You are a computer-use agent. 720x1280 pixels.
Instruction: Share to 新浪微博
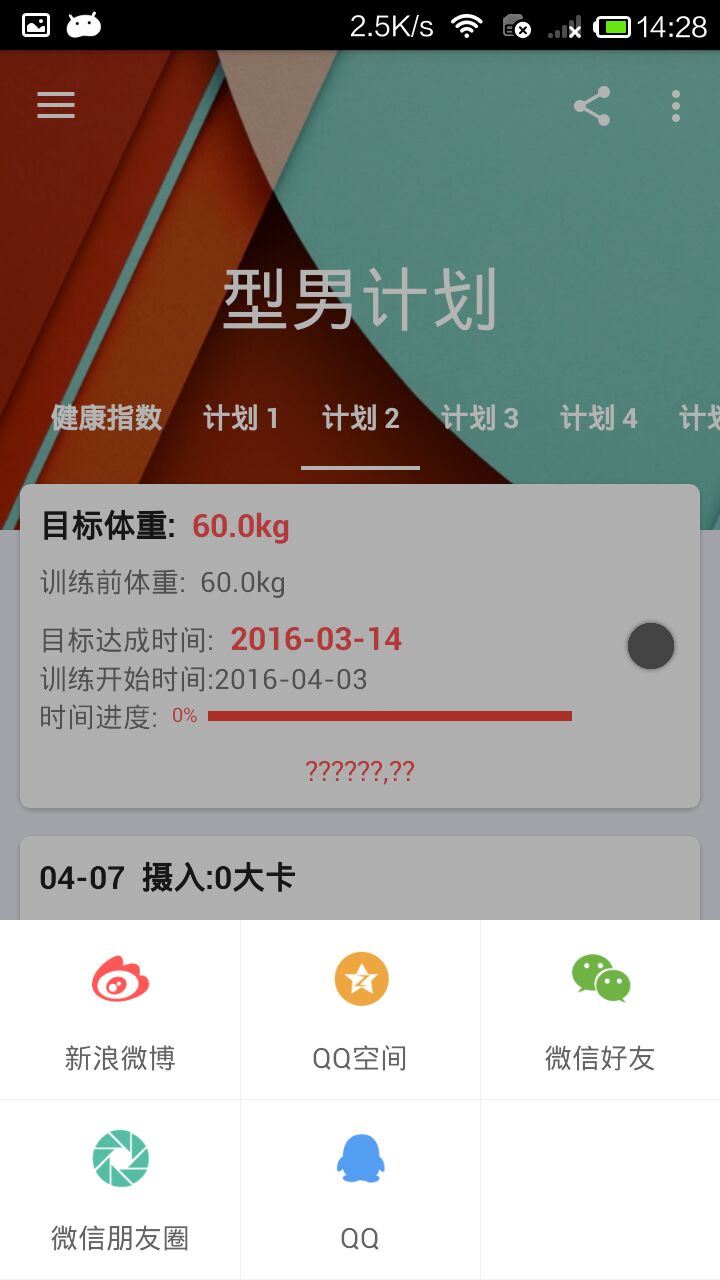pos(120,1010)
